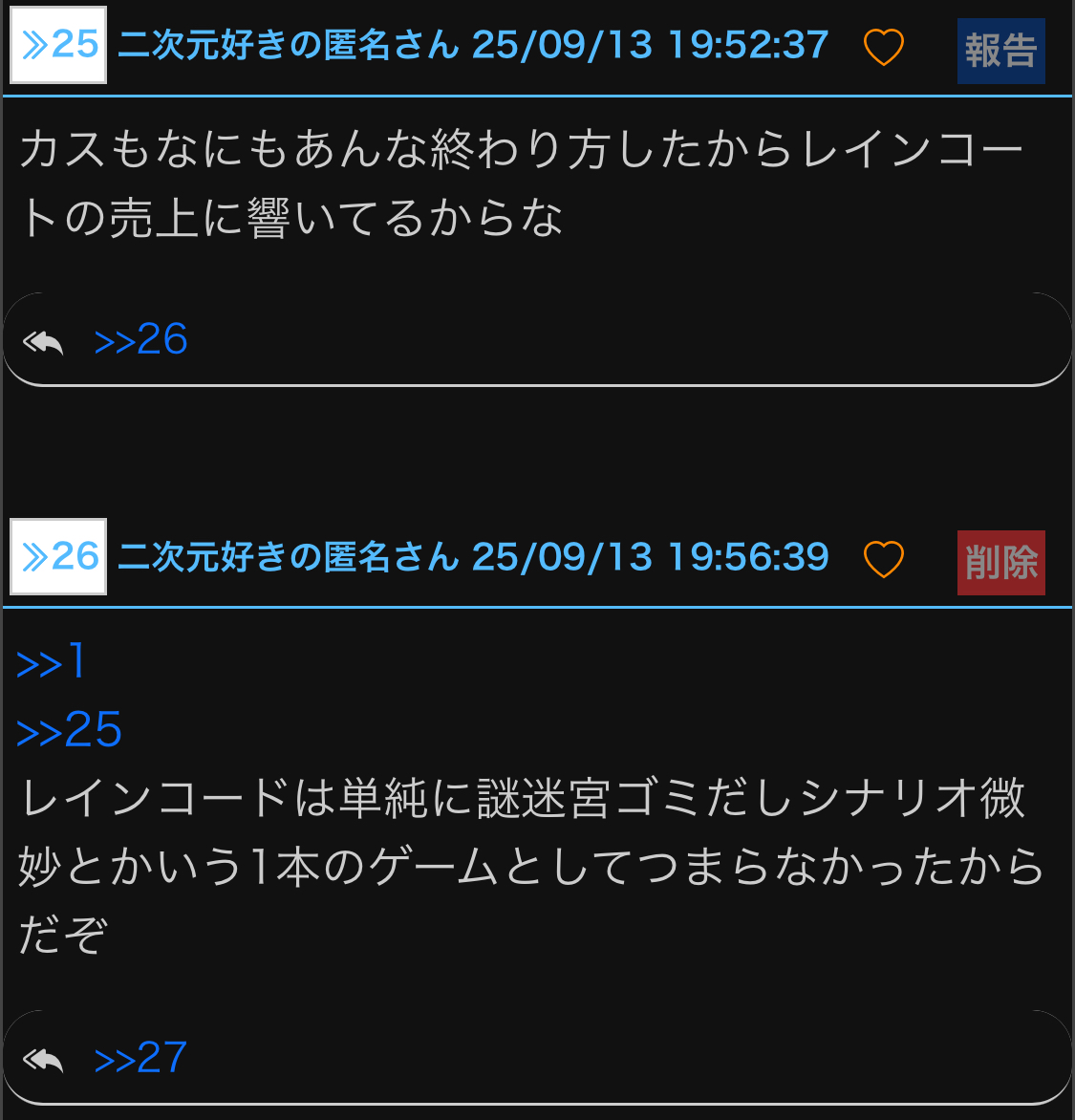Report post 25 via 報告 button

pos(1000,51)
